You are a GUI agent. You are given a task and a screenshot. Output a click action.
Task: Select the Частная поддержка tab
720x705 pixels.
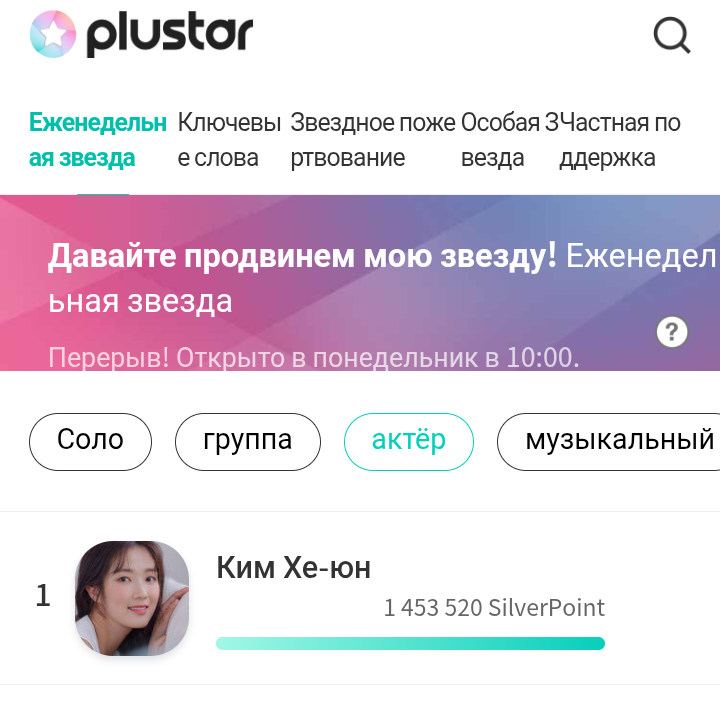(x=620, y=140)
